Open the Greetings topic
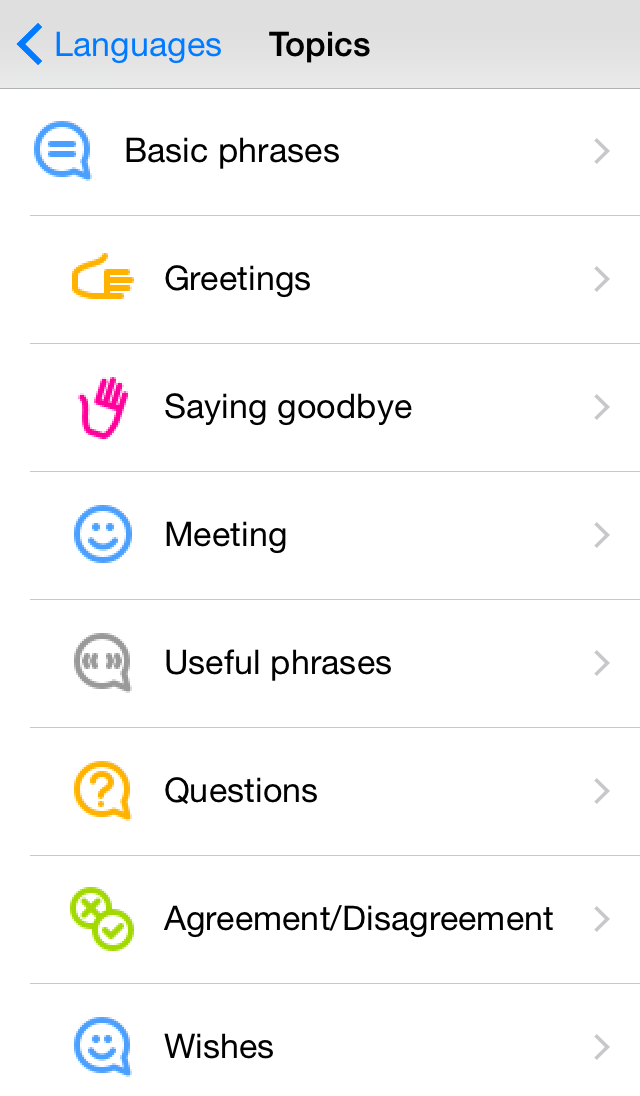This screenshot has width=640, height=1096. click(x=320, y=280)
